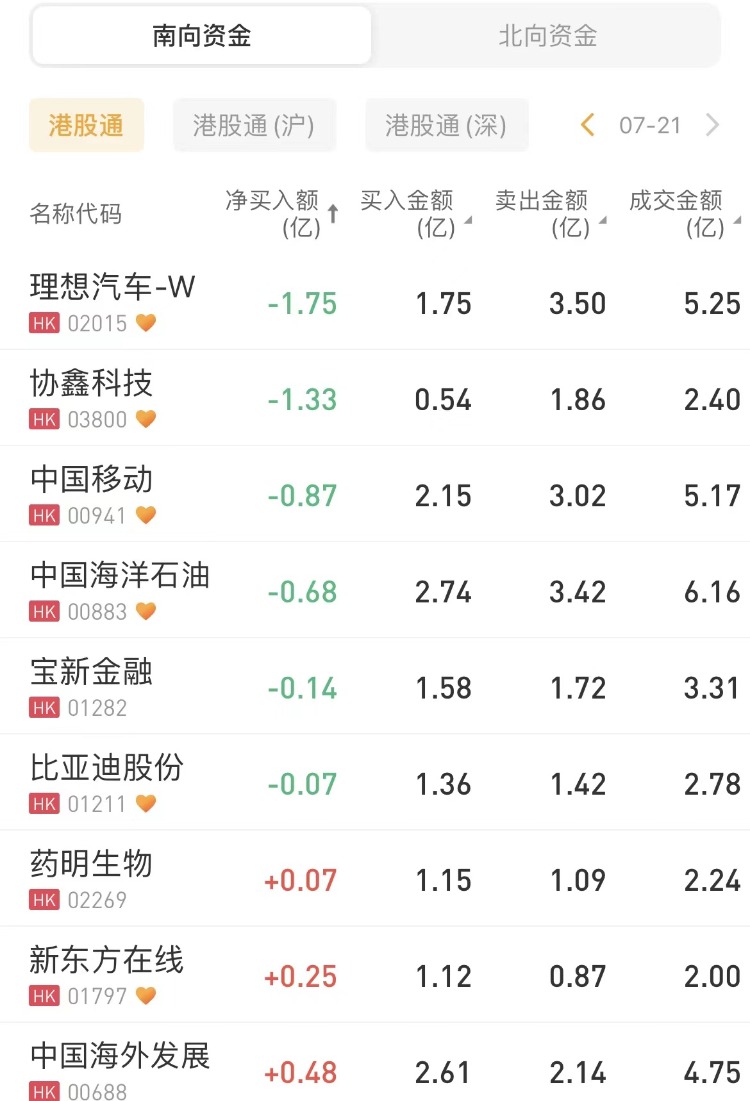Open 比亚迪股份 stock details
Screen dimensions: 750x1101
point(107,781)
